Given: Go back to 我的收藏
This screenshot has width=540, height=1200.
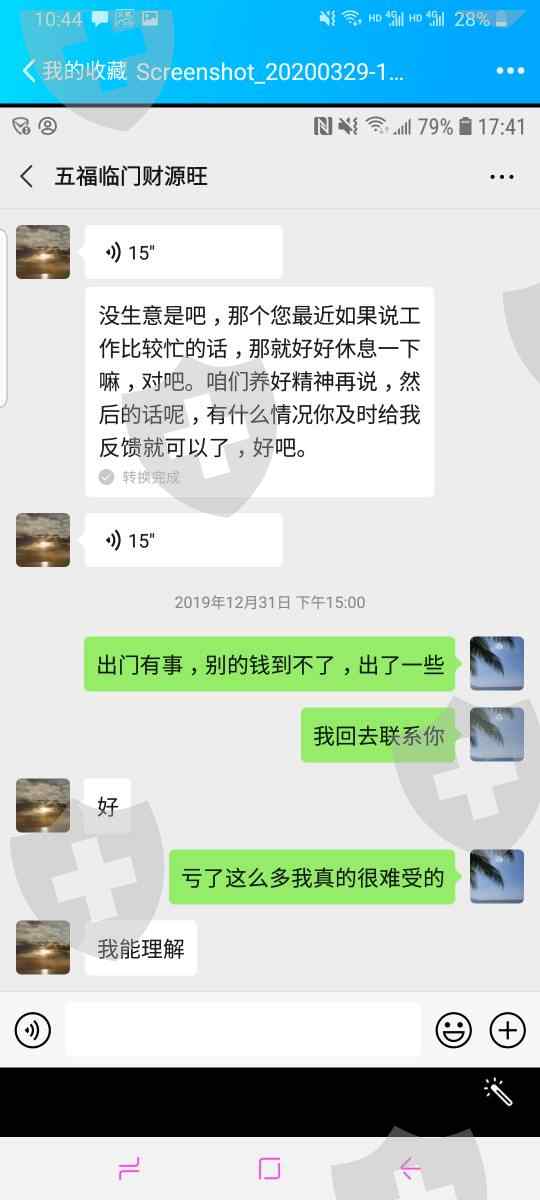Looking at the screenshot, I should pos(74,71).
